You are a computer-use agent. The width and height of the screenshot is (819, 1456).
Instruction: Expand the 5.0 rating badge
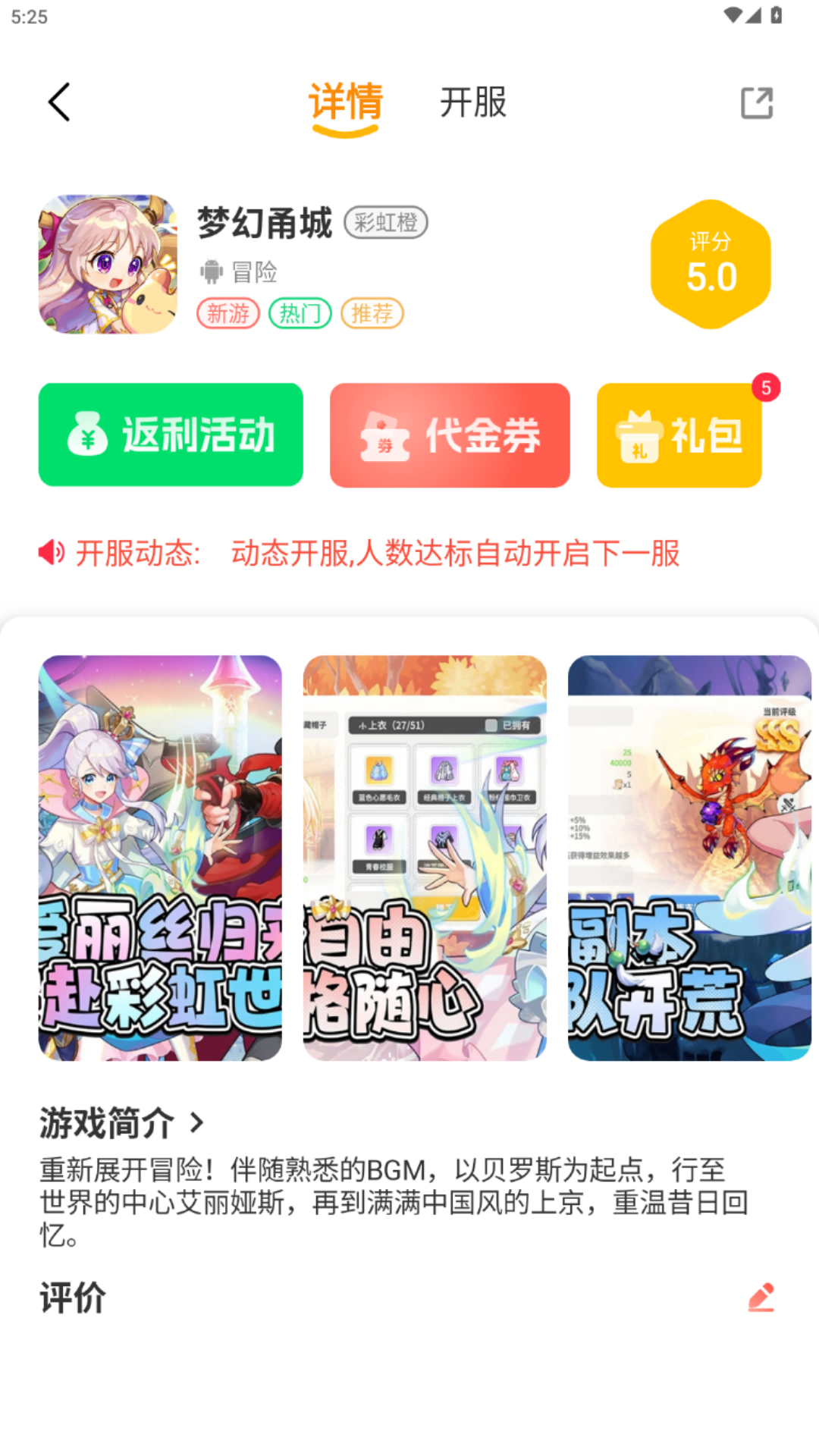click(x=710, y=265)
